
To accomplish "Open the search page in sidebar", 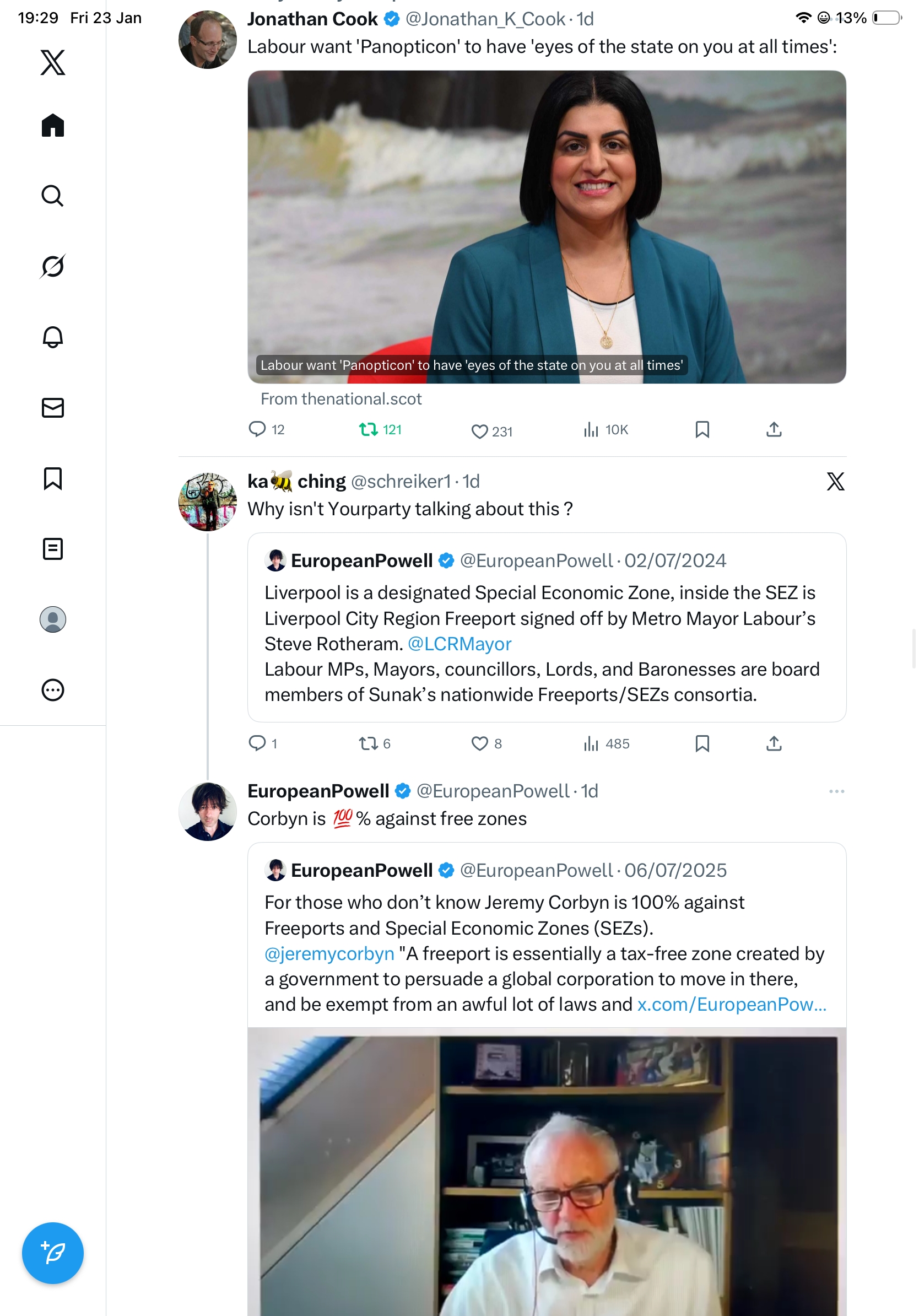I will click(53, 196).
